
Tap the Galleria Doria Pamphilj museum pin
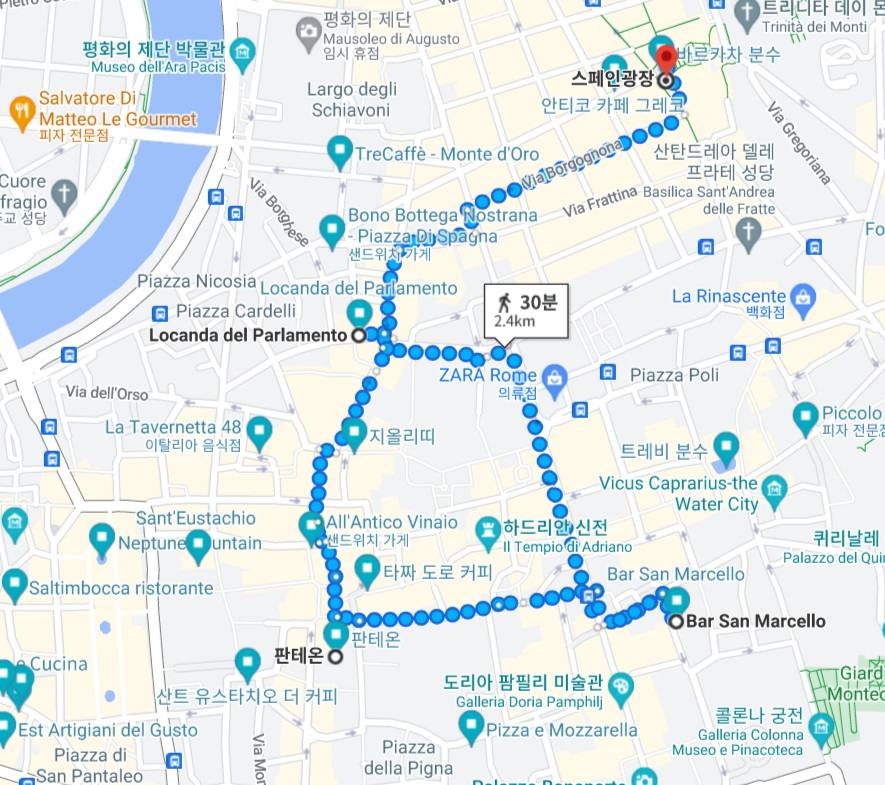pos(621,686)
